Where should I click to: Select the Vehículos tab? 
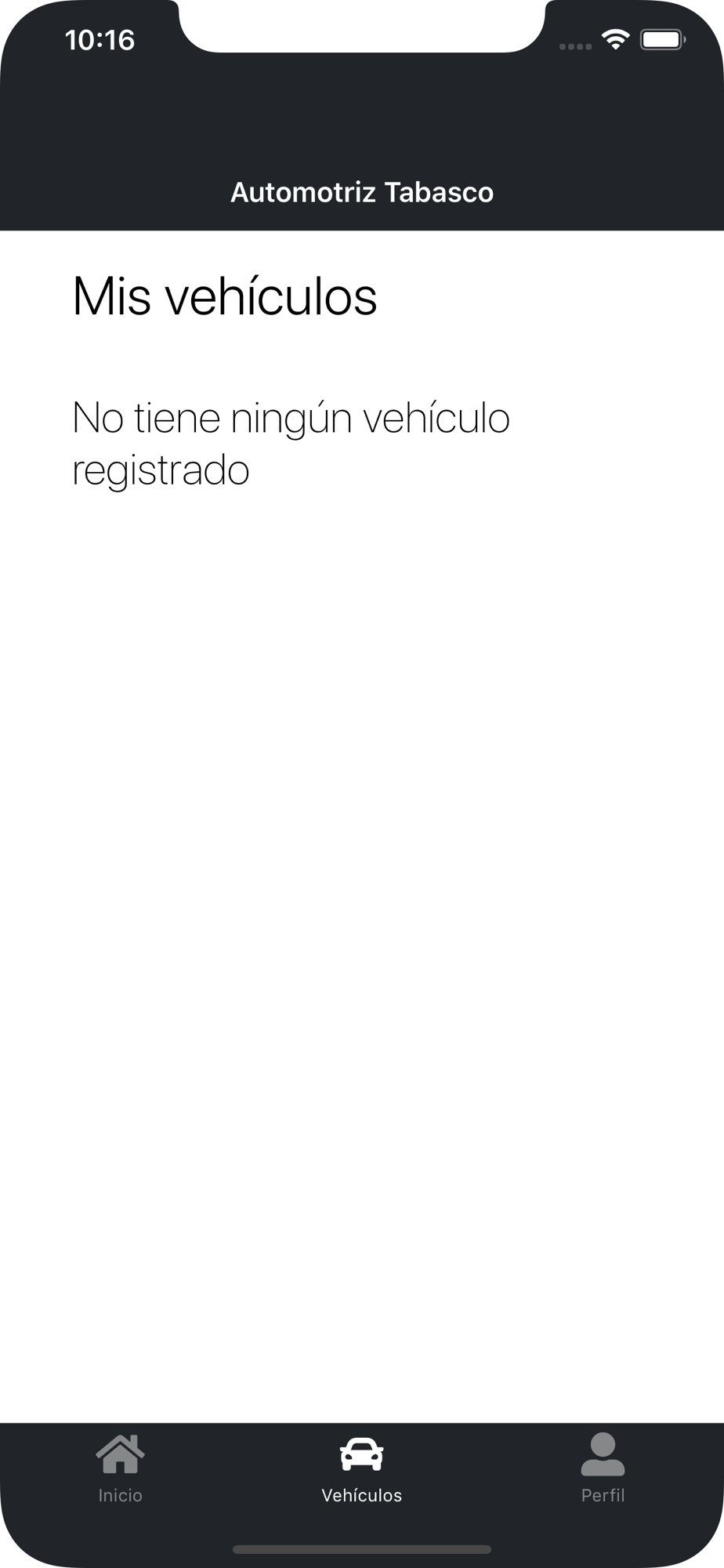click(x=361, y=1468)
